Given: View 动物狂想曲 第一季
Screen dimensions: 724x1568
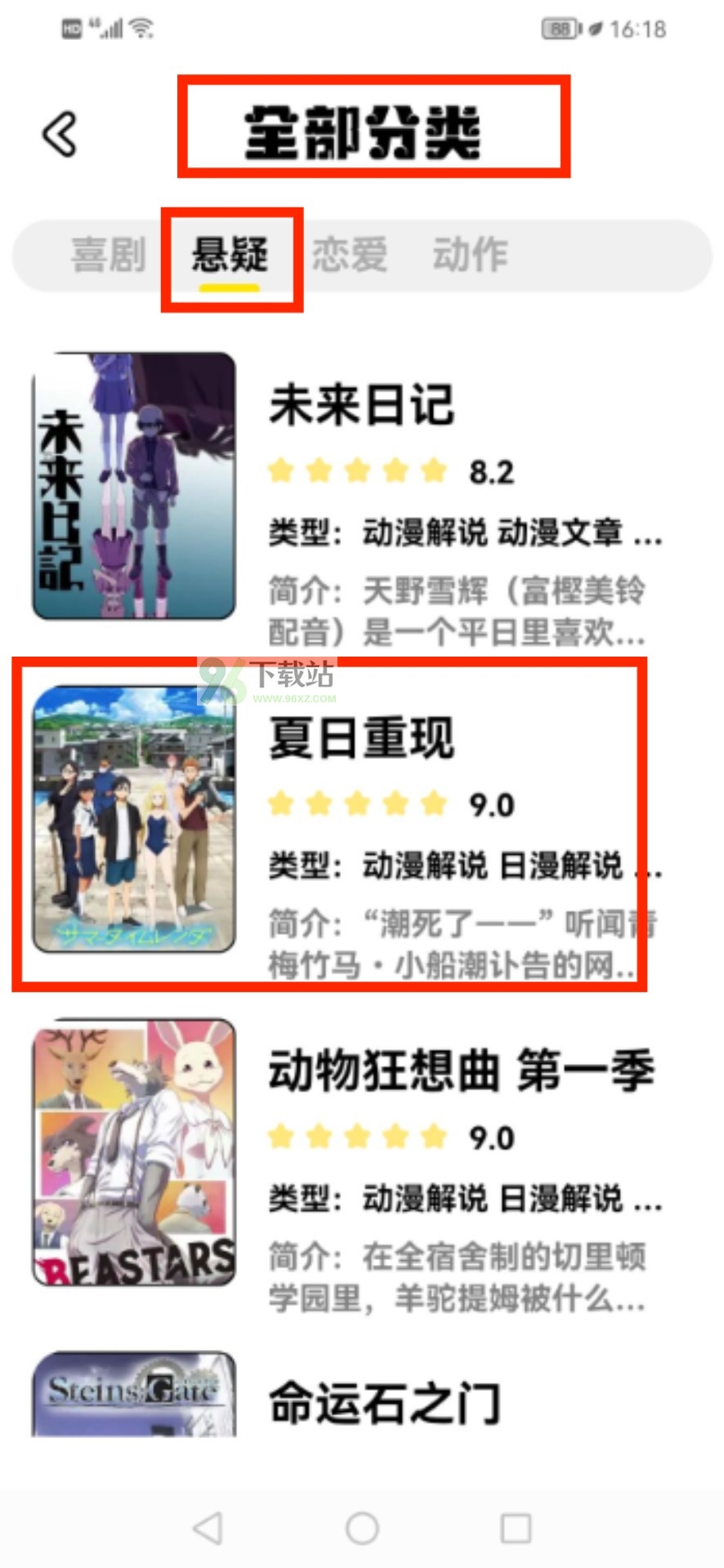Looking at the screenshot, I should tap(462, 1071).
